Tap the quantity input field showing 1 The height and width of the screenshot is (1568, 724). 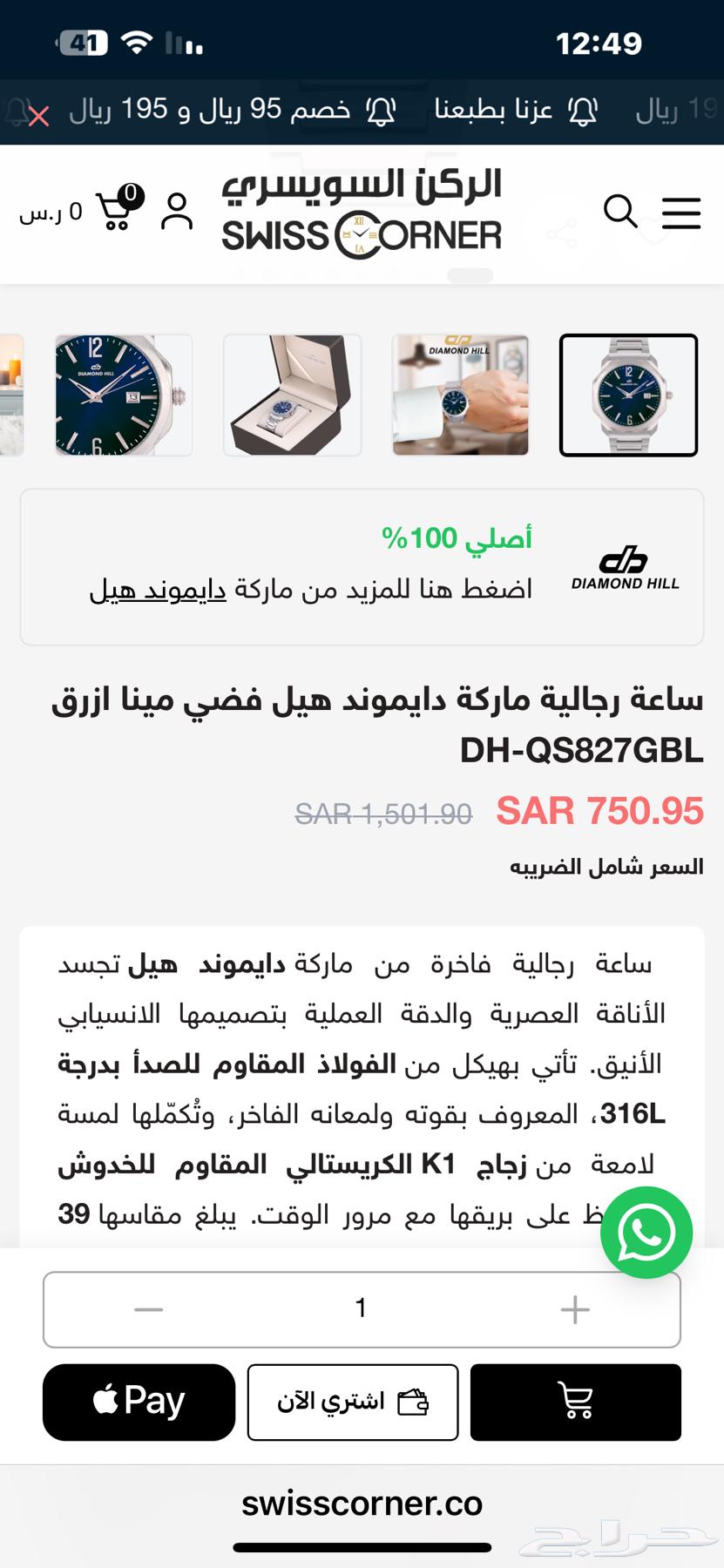click(x=361, y=1308)
